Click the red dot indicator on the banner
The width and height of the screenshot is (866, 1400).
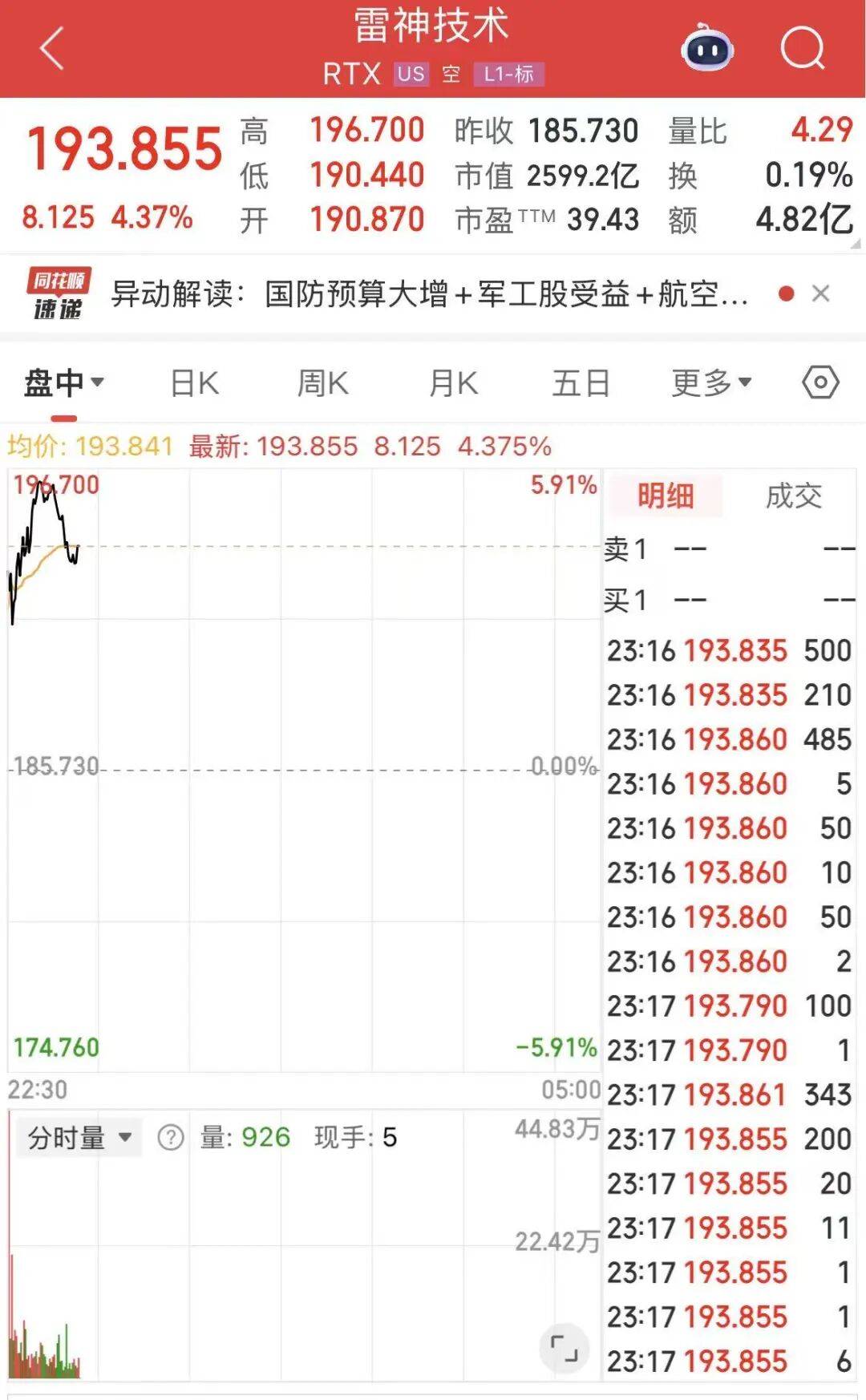click(x=786, y=293)
